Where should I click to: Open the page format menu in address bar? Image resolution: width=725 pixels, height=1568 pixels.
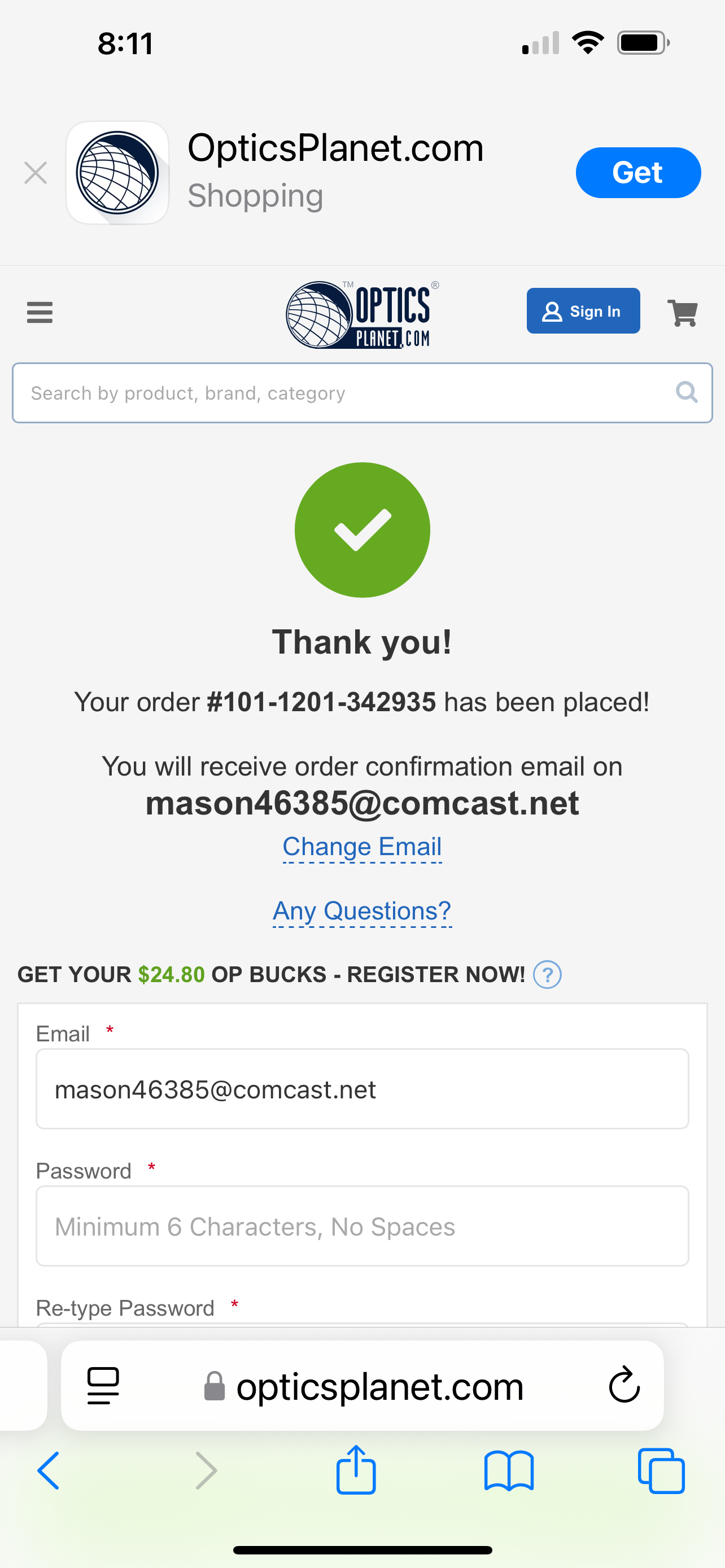pyautogui.click(x=103, y=1385)
